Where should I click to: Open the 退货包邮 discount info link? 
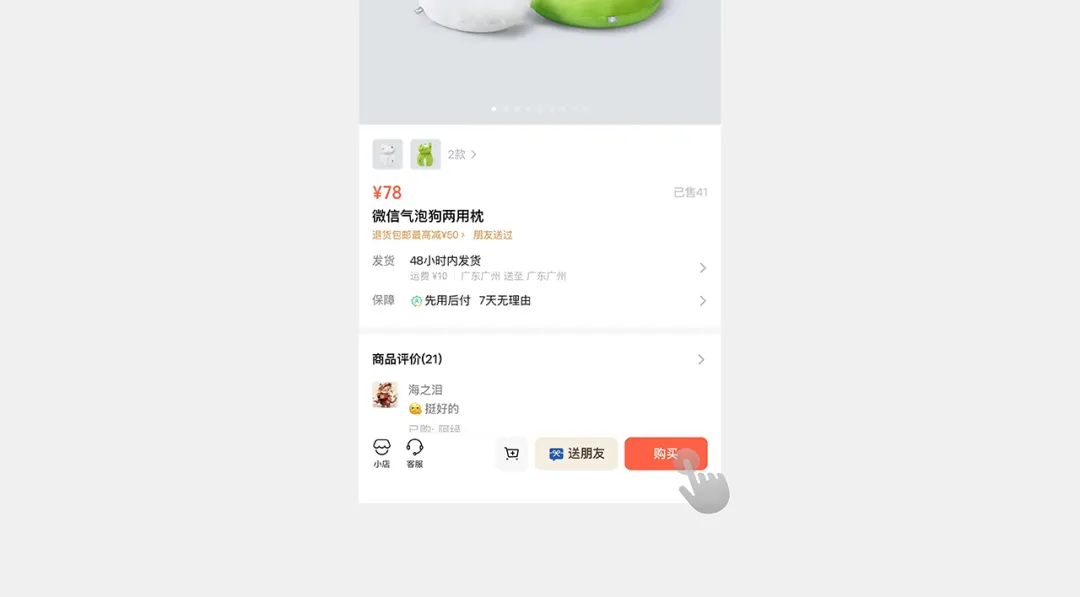point(418,235)
